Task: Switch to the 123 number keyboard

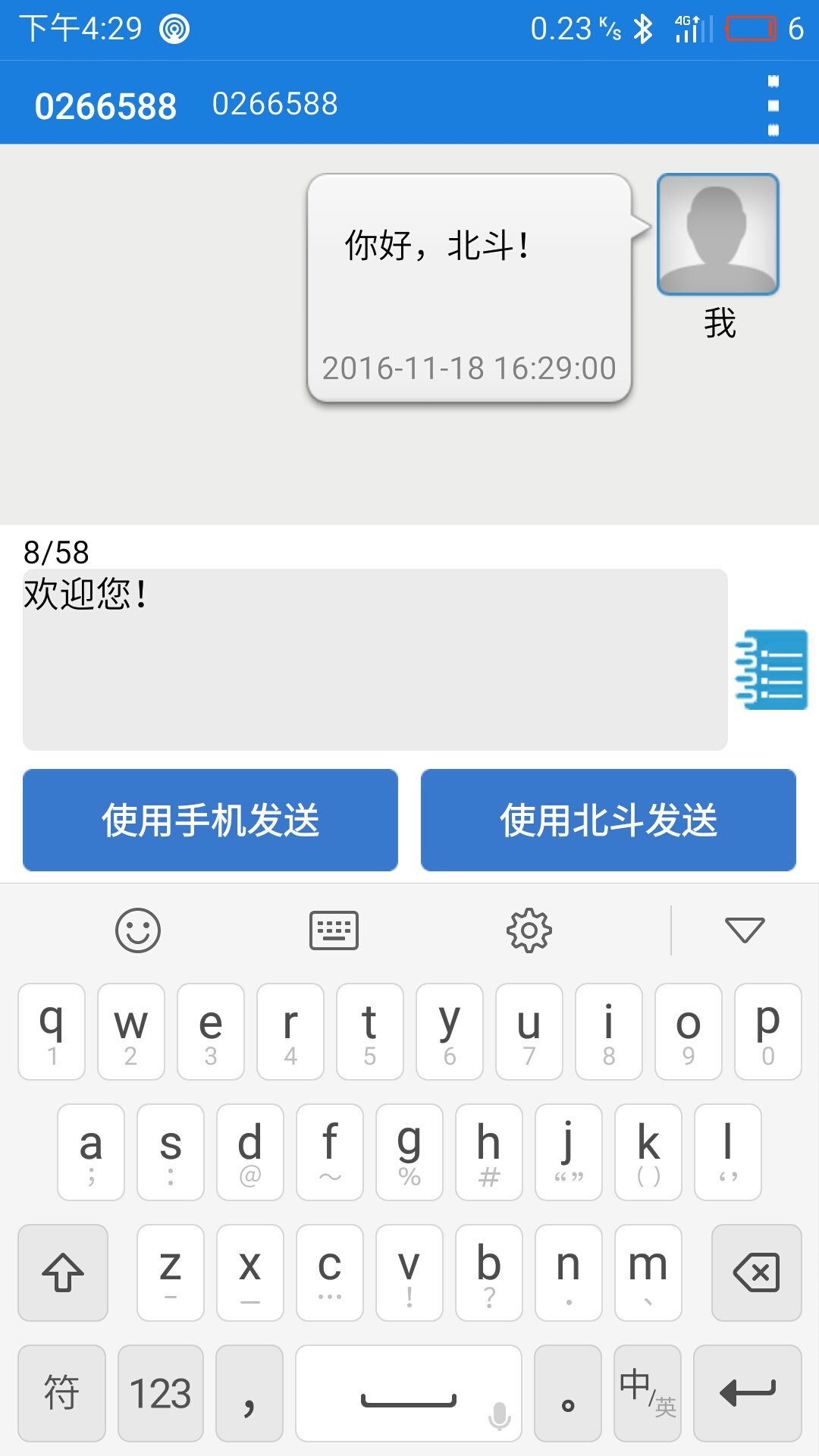Action: [161, 1393]
